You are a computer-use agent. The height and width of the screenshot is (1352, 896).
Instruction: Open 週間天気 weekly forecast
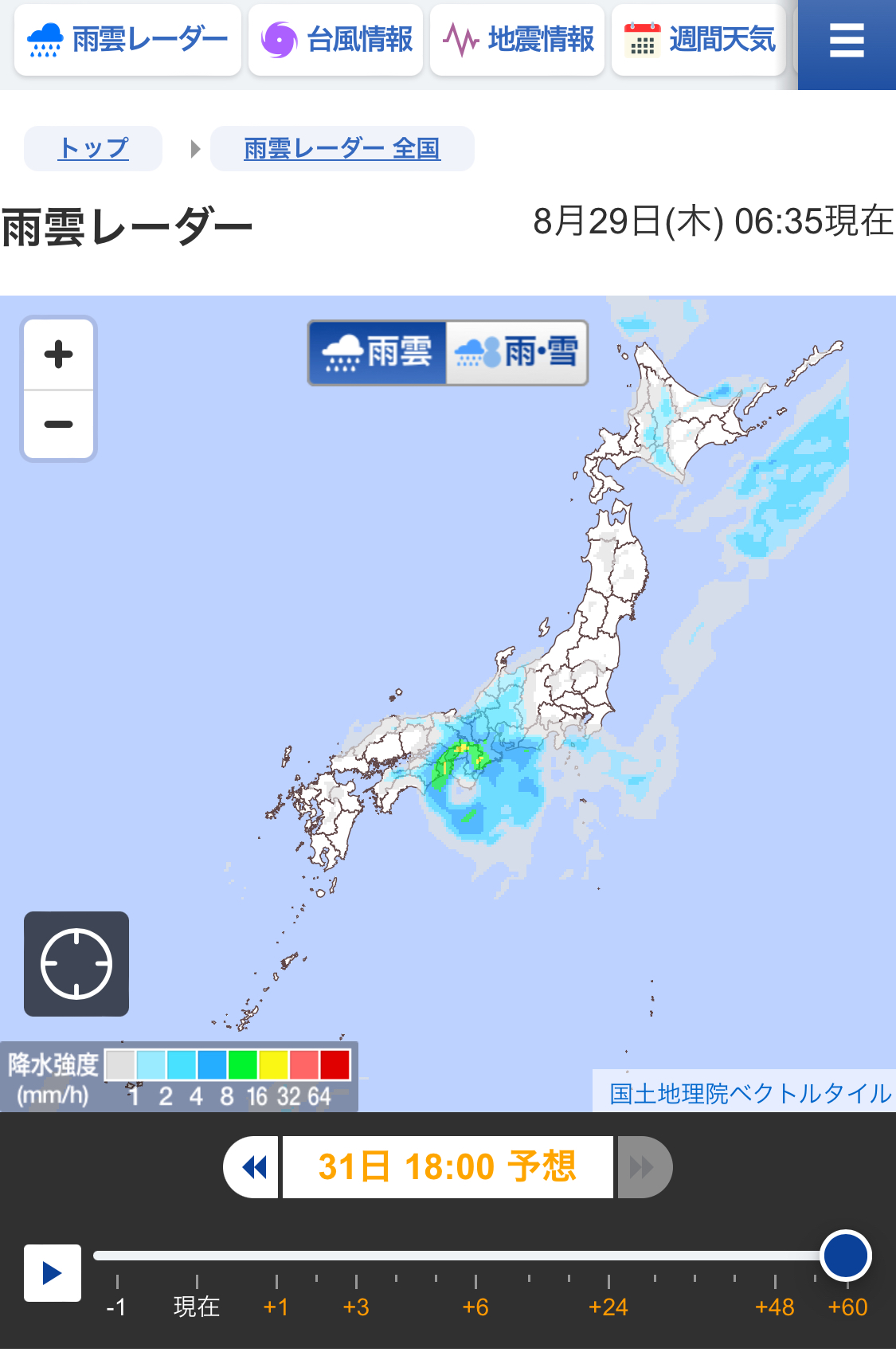coord(698,40)
